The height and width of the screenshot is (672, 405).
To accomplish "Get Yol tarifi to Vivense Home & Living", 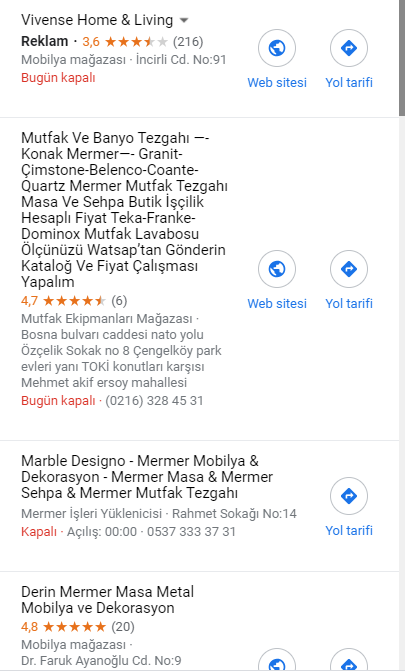I will (x=349, y=59).
